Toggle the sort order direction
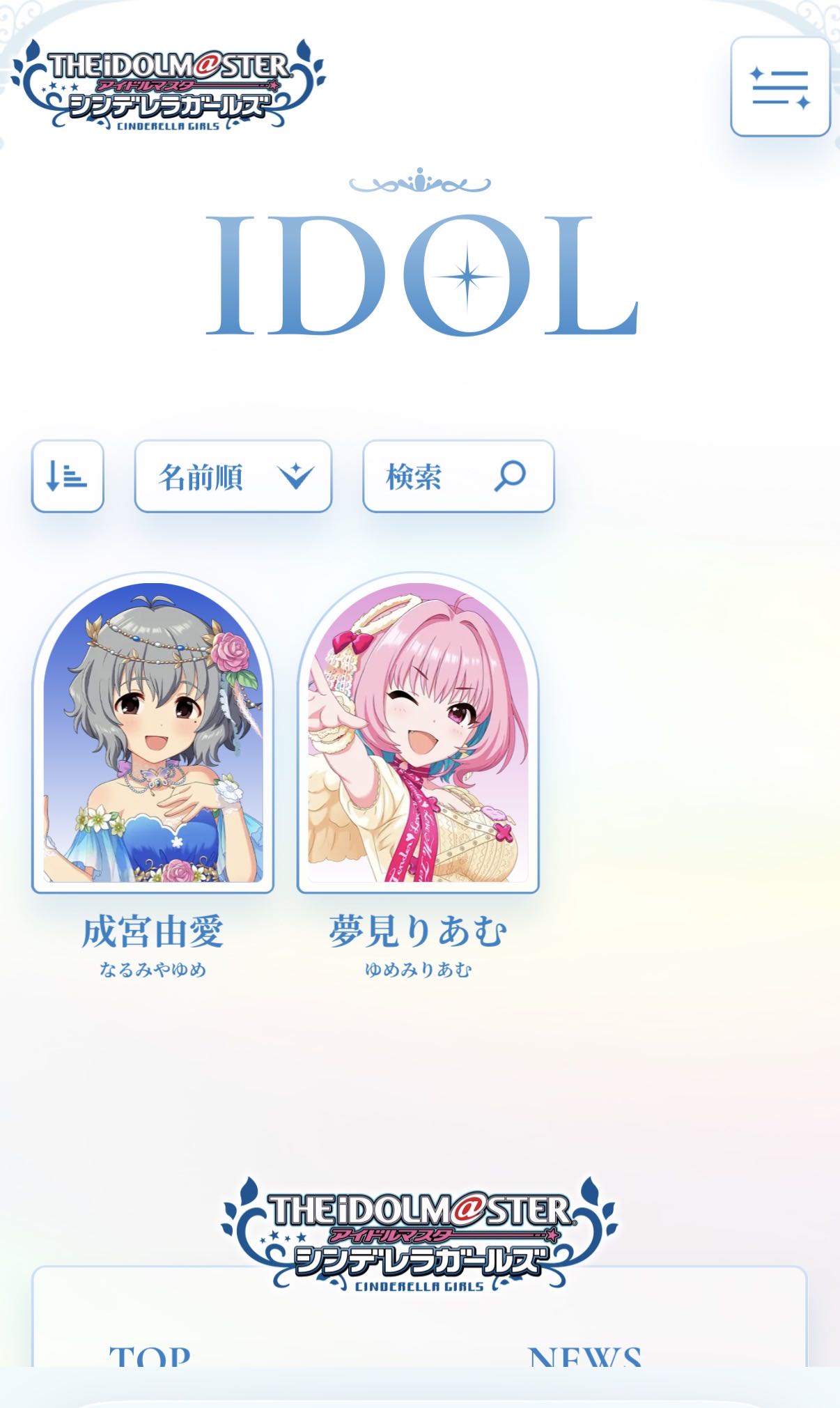This screenshot has height=1408, width=840. click(68, 477)
